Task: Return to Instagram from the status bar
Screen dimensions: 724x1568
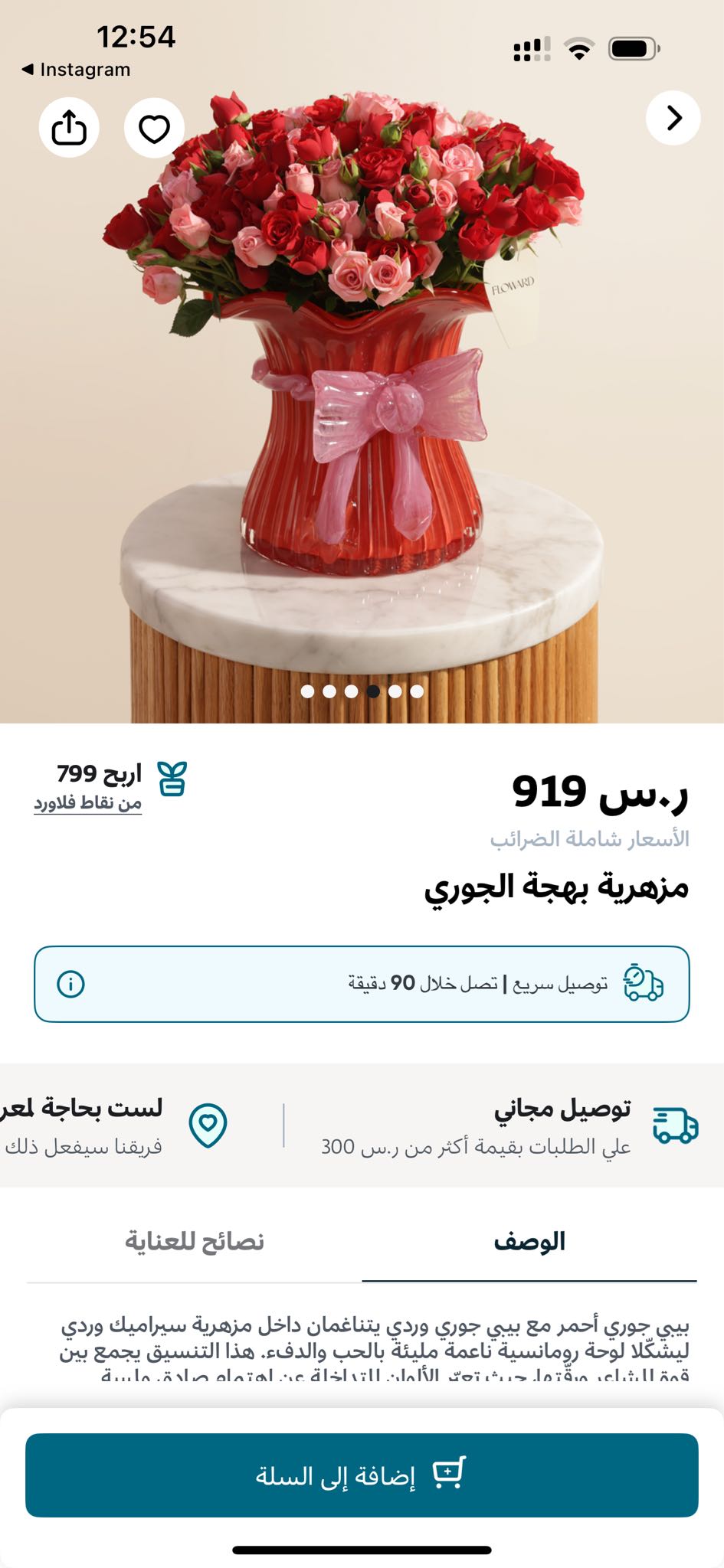Action: (x=76, y=70)
